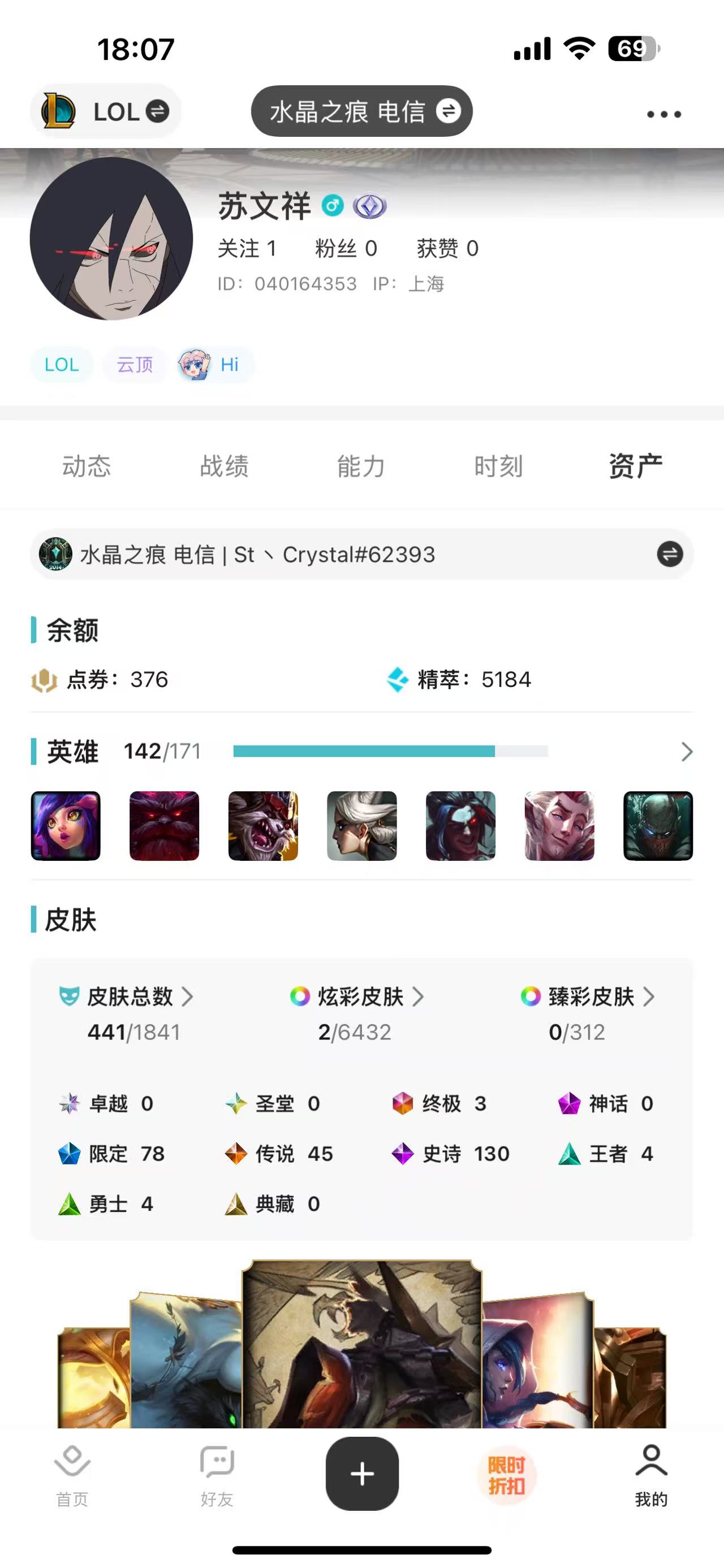Switch to the 战绩 tab

pos(224,466)
